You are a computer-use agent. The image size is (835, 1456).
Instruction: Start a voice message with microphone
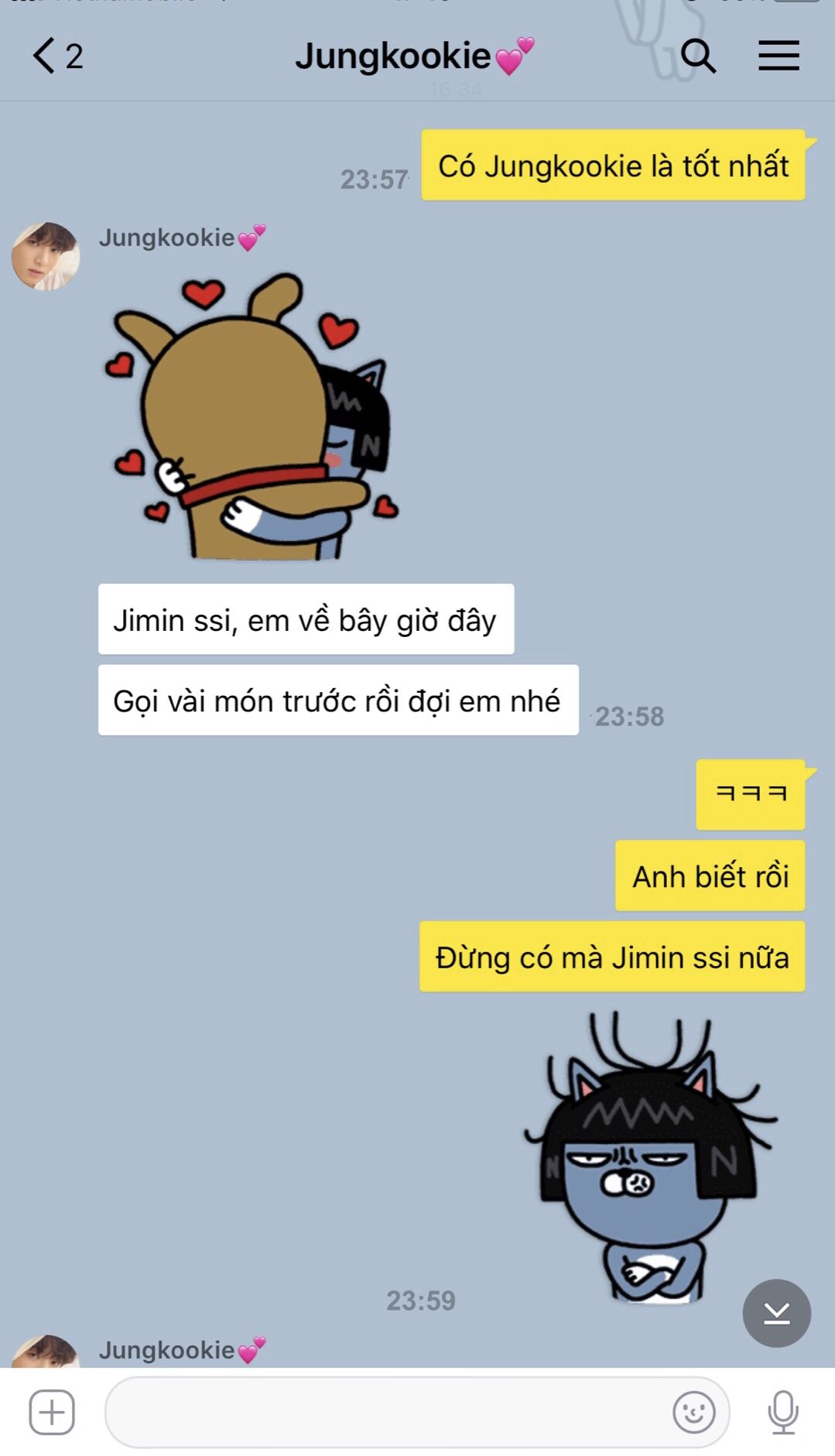click(783, 1412)
